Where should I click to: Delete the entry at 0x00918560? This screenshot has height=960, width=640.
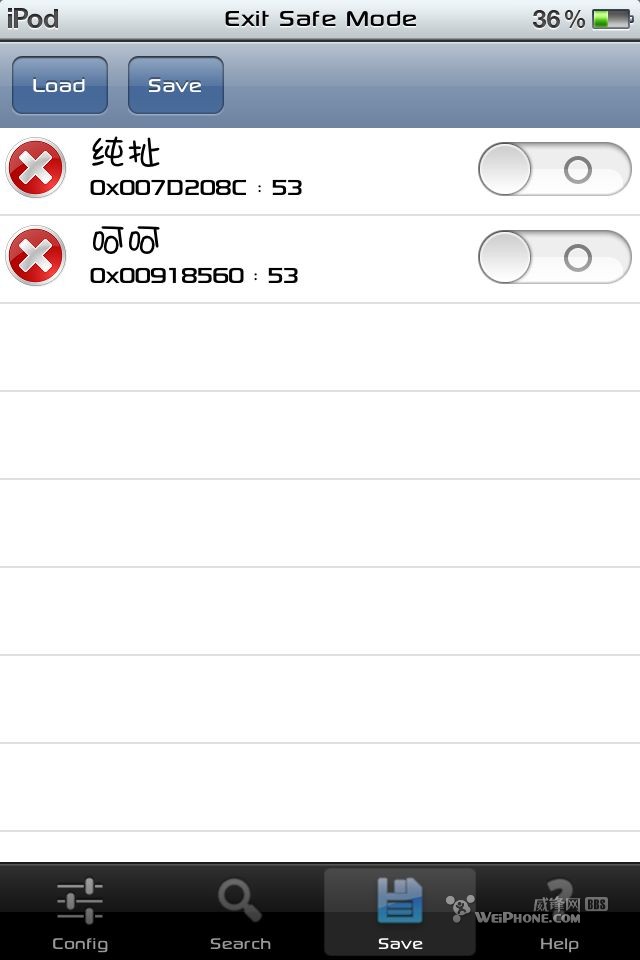[x=36, y=256]
